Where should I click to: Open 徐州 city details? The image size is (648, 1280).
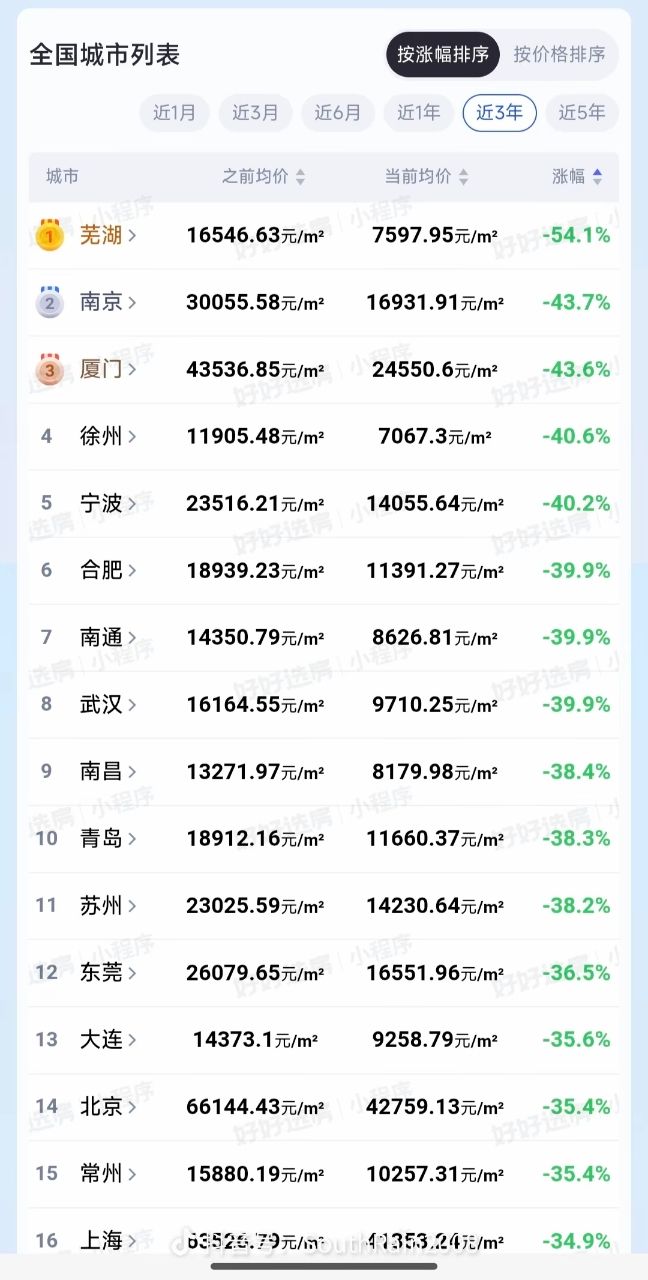click(108, 436)
